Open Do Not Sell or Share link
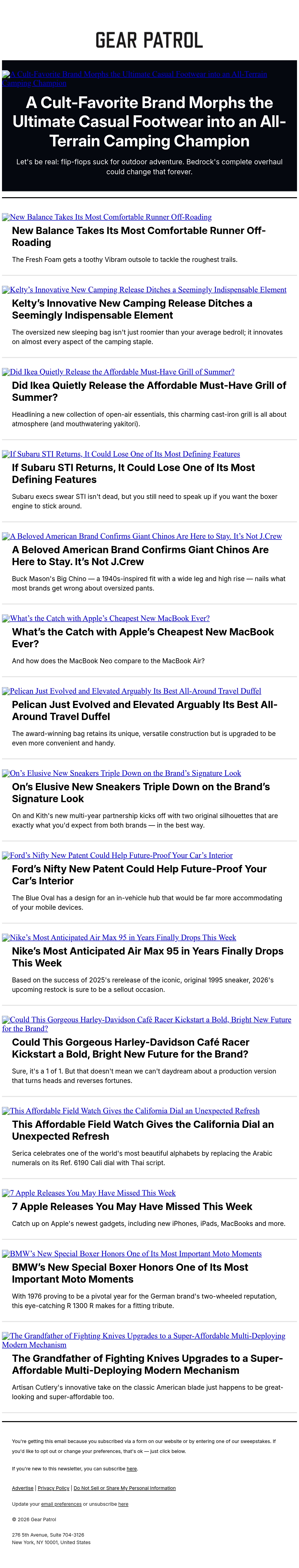299x1568 pixels. click(125, 1488)
